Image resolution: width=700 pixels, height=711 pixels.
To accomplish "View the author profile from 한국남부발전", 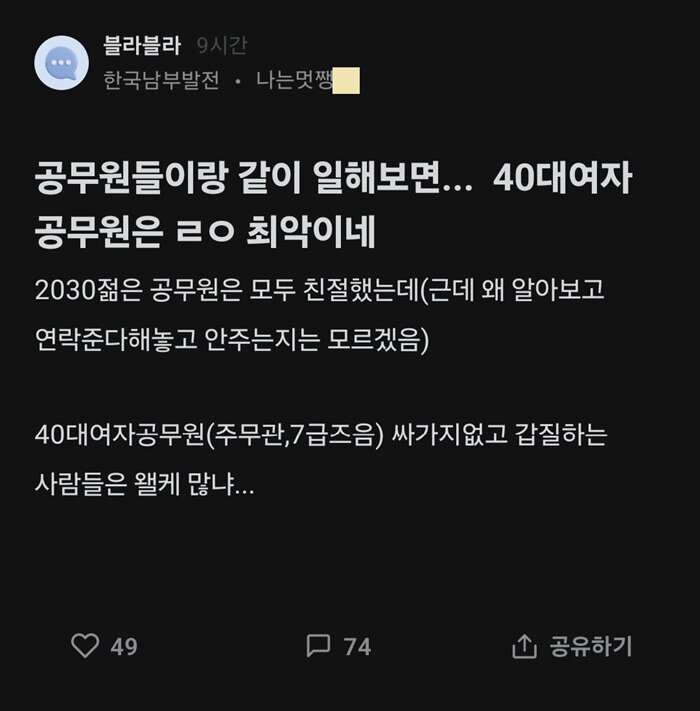I will [160, 81].
